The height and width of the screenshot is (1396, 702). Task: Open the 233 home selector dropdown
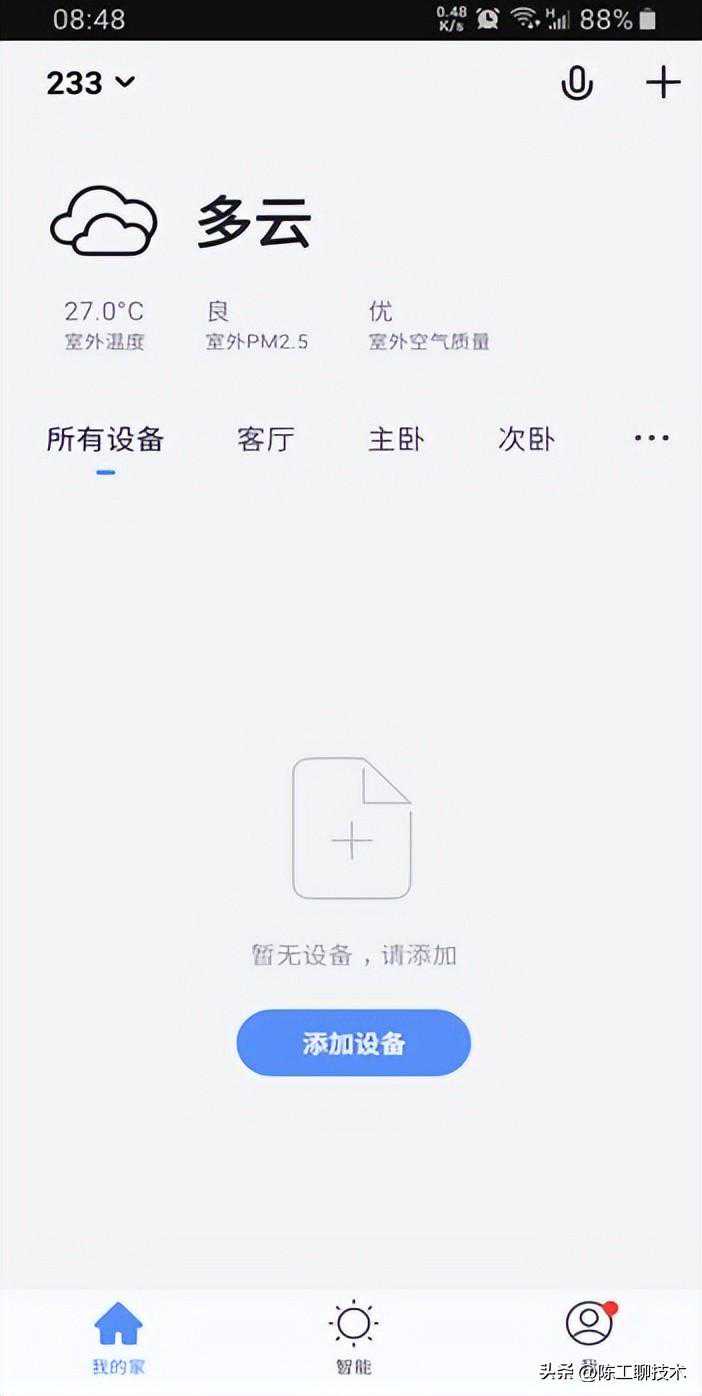(90, 83)
